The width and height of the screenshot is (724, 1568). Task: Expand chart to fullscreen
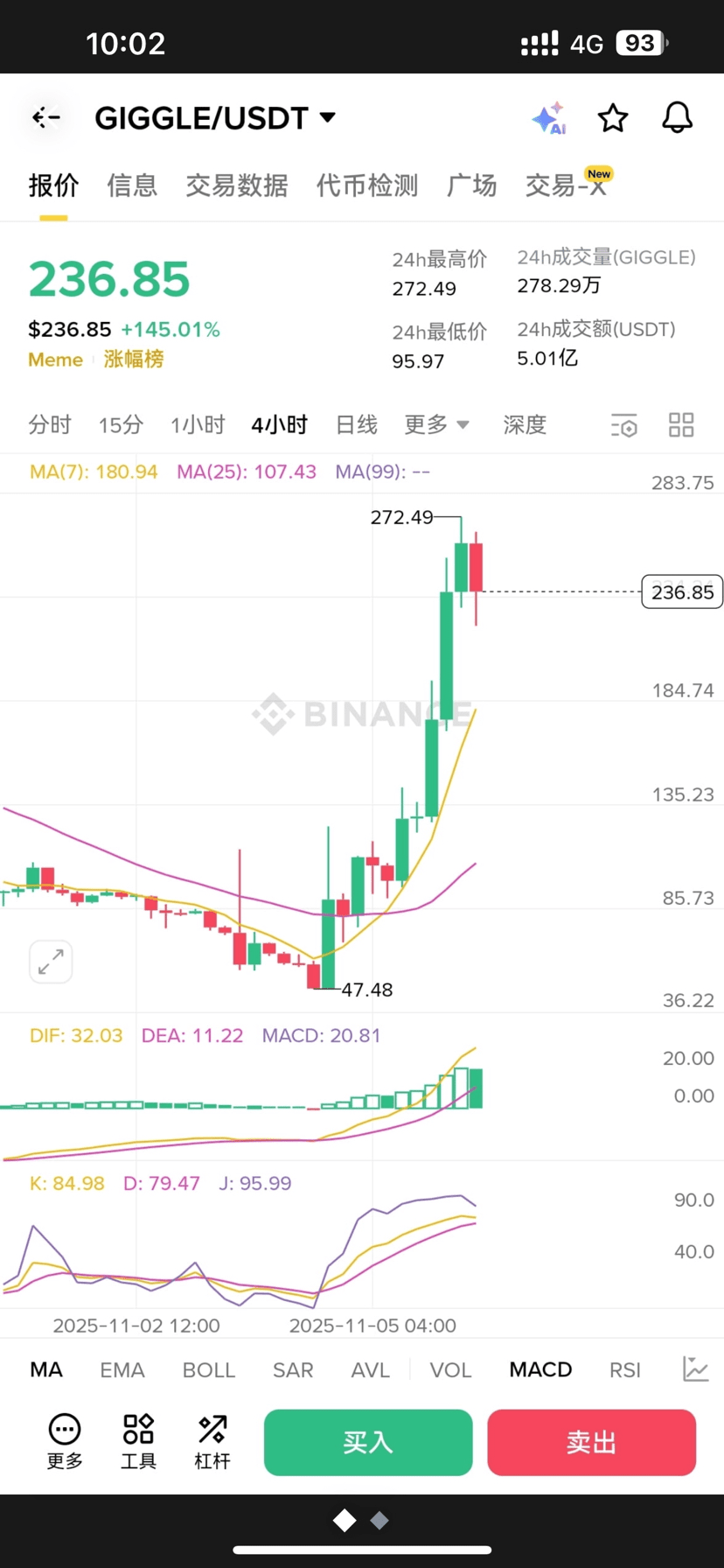[51, 962]
